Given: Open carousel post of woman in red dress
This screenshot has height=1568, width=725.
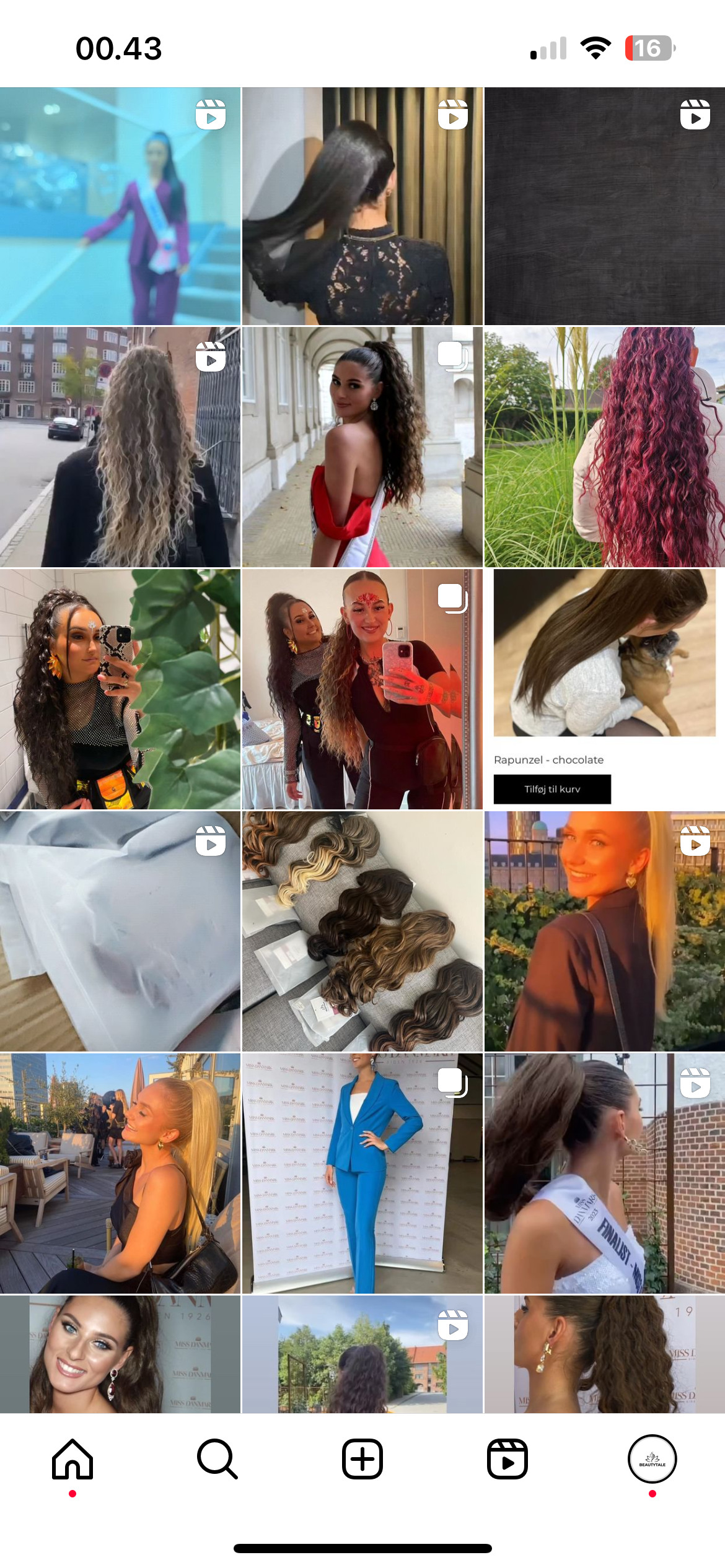Looking at the screenshot, I should 362,447.
